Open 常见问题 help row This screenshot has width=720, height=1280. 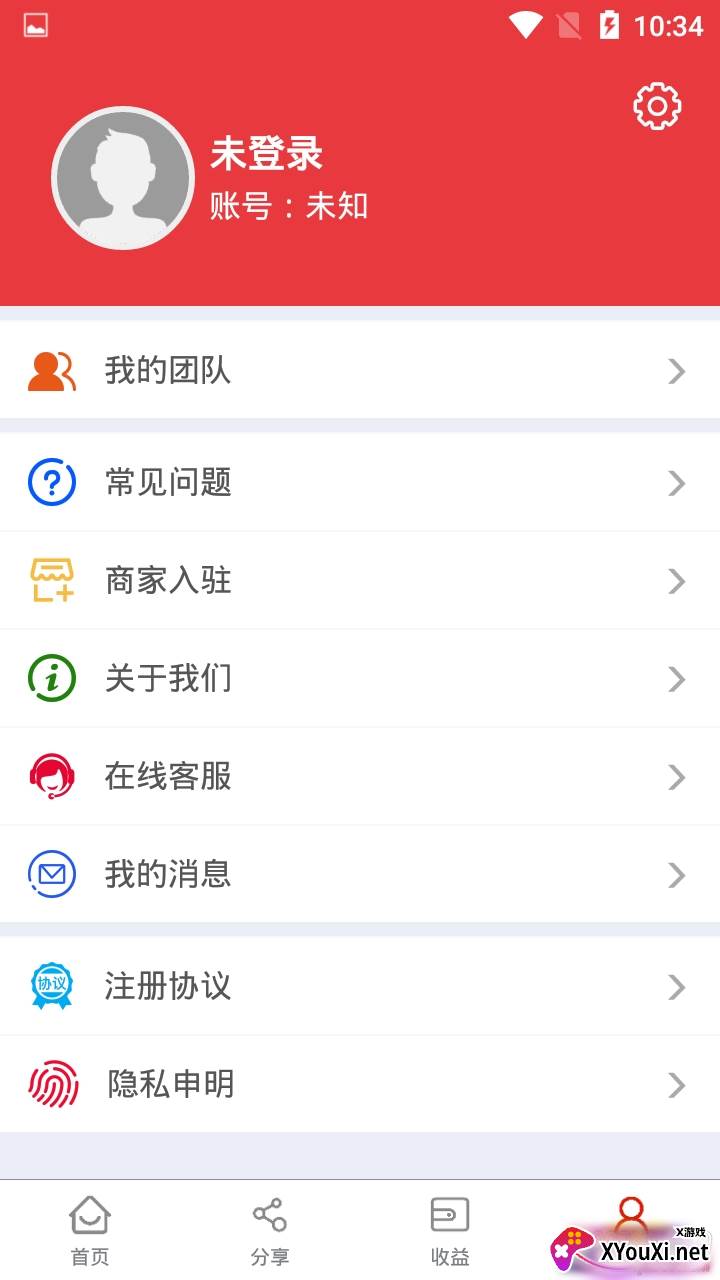tap(360, 483)
